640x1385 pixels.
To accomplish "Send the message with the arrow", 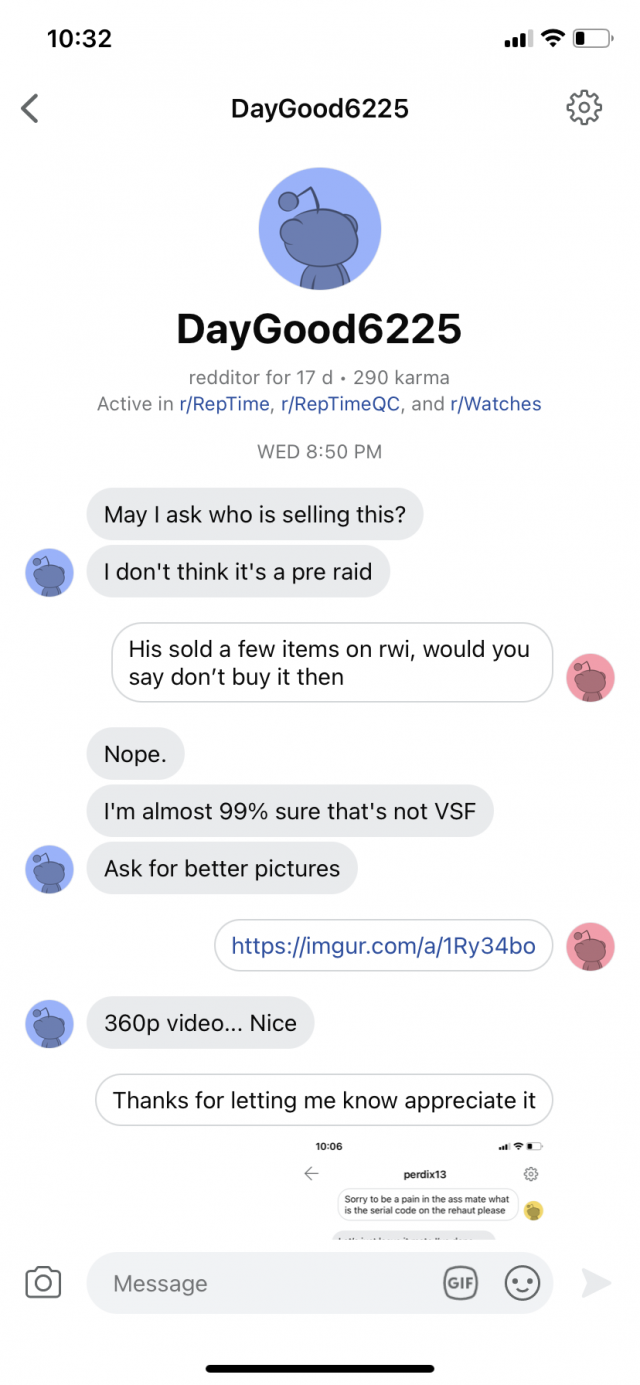I will click(x=596, y=1283).
